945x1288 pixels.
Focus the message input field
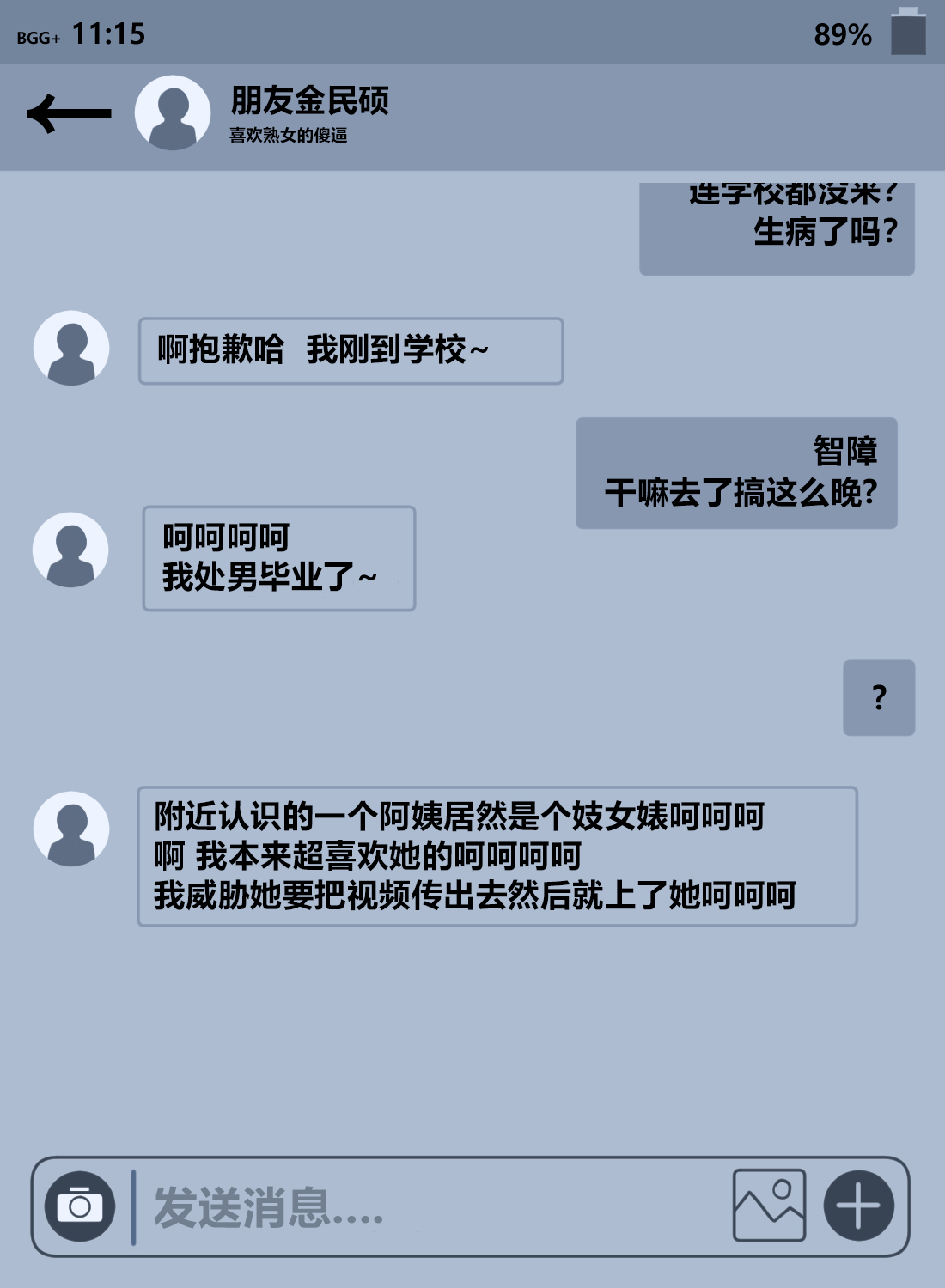point(430,1206)
